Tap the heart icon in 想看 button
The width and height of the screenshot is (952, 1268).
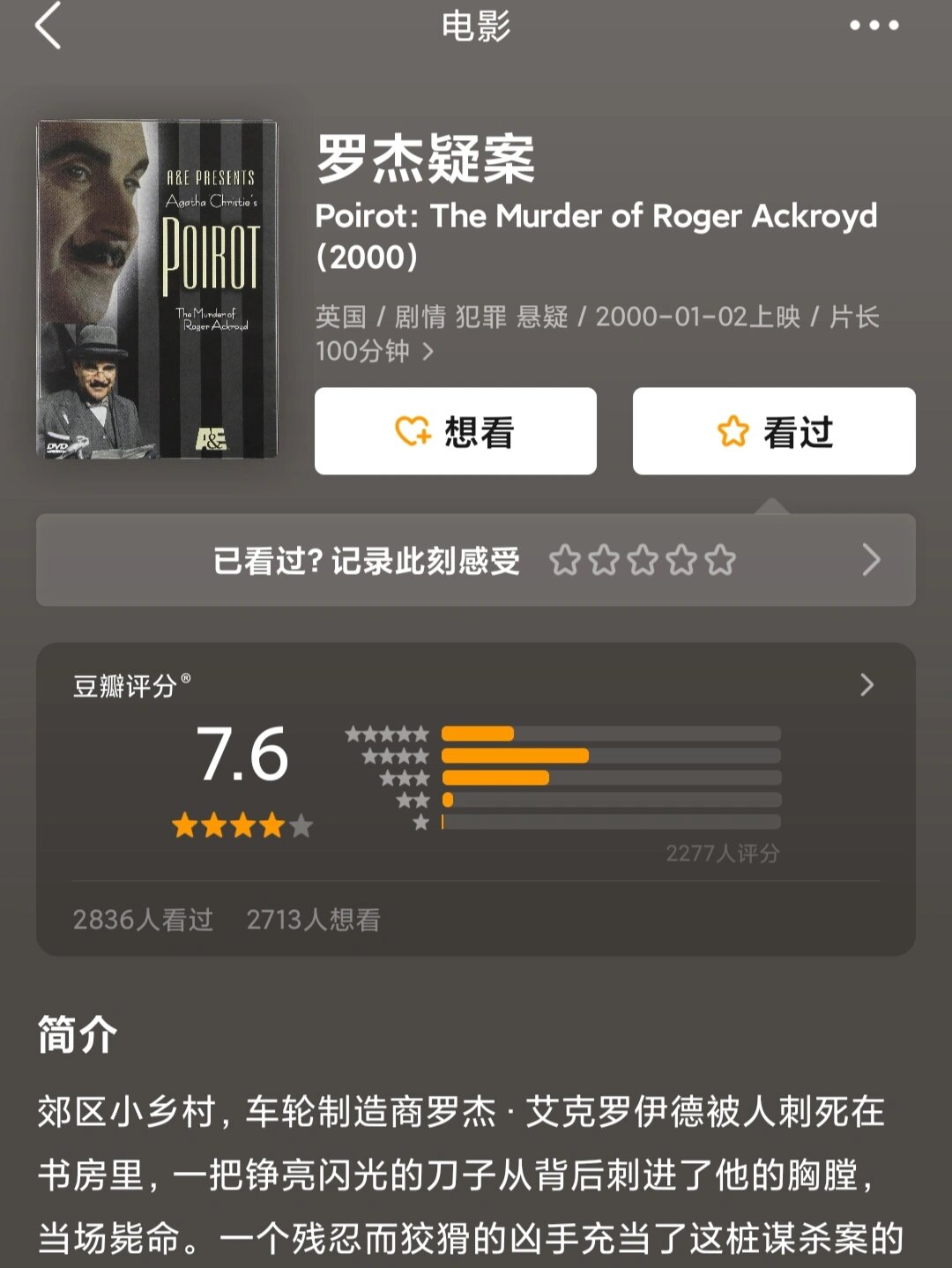pos(413,429)
